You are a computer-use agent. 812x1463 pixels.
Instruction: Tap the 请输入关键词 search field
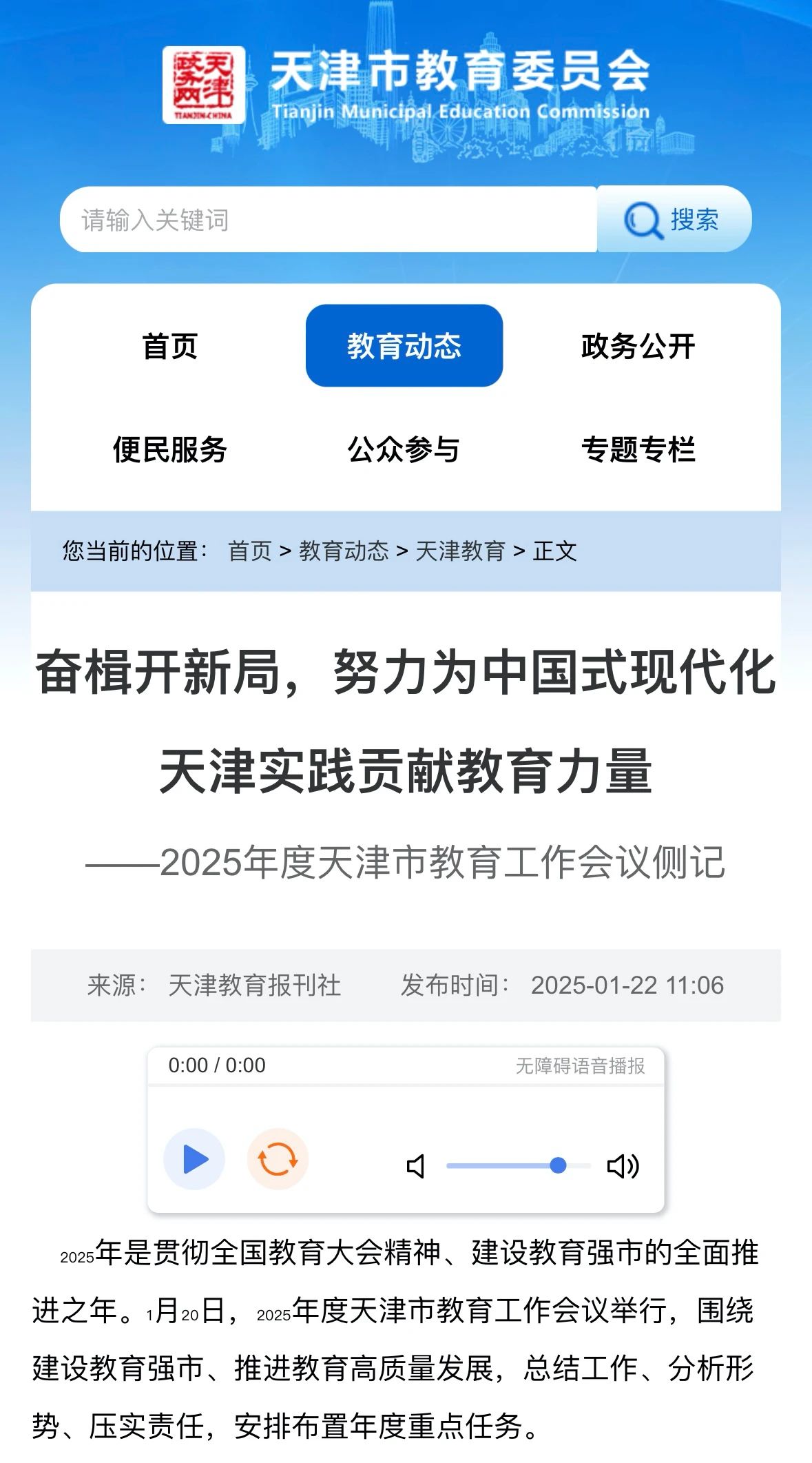click(x=328, y=220)
